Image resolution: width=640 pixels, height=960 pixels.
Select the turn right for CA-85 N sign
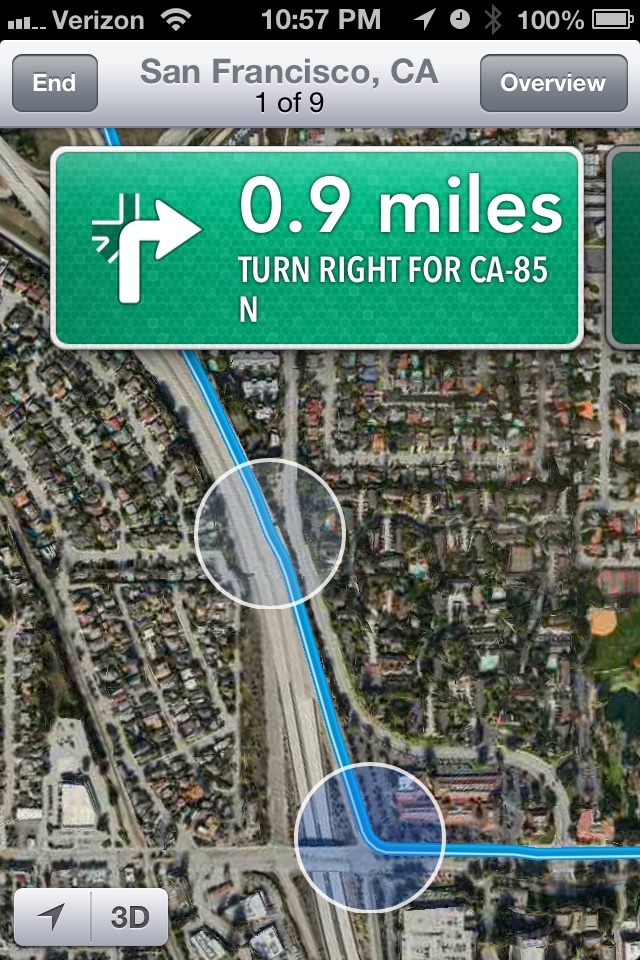(316, 248)
